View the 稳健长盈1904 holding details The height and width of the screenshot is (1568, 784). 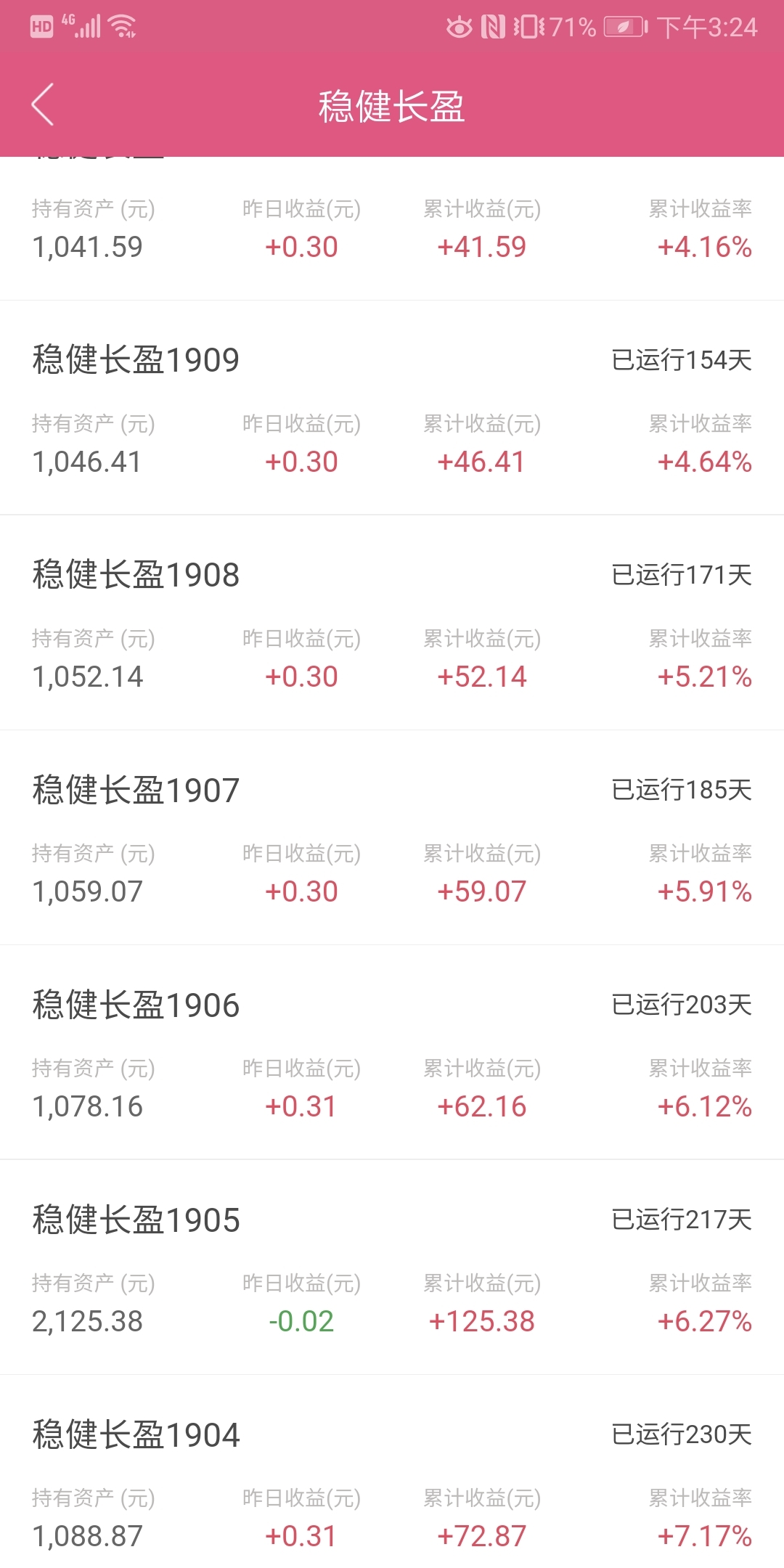coord(392,1472)
